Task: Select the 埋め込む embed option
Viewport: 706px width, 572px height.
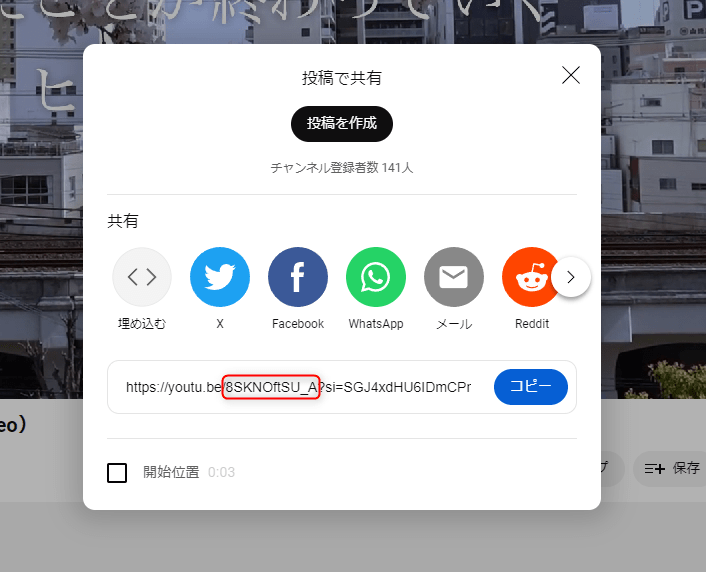Action: (142, 277)
